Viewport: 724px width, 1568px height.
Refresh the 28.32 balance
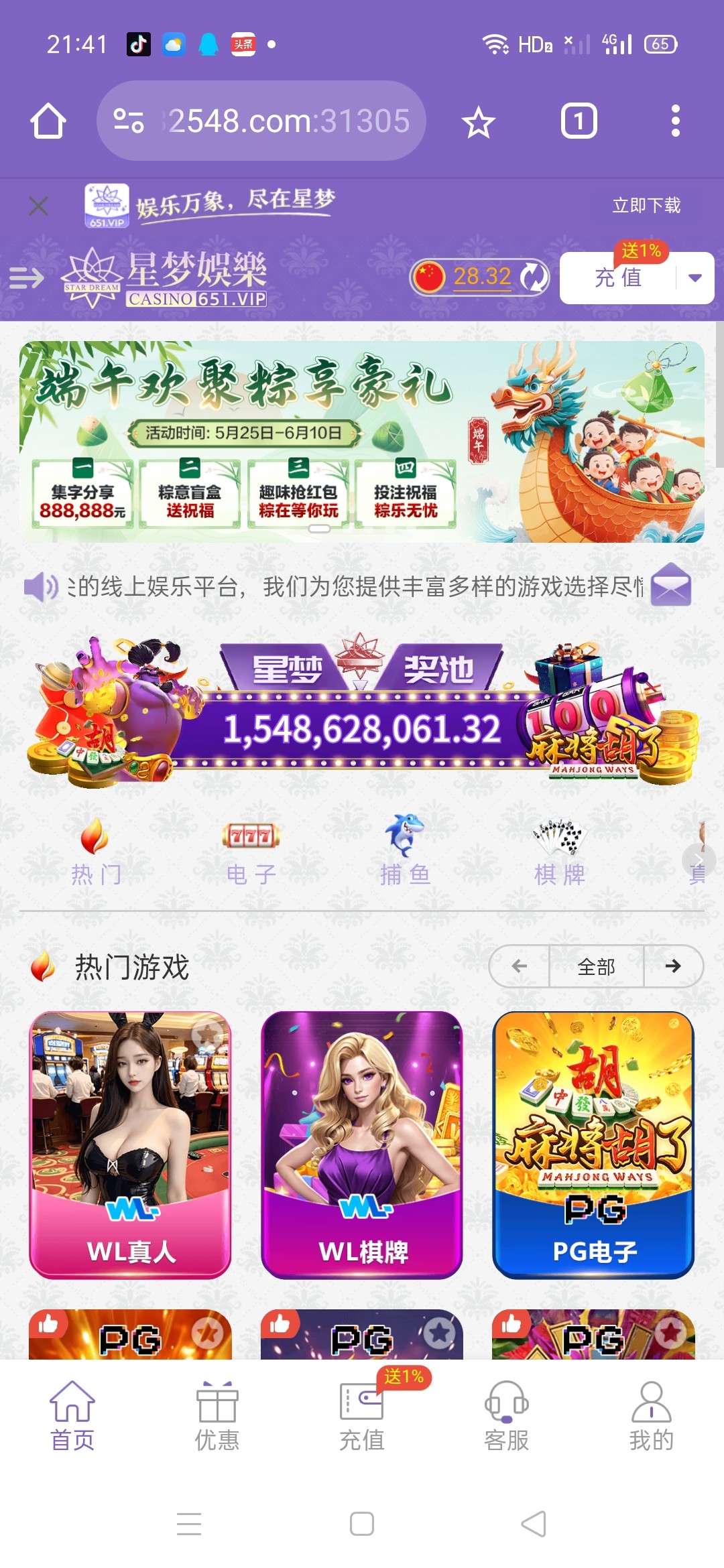[534, 277]
